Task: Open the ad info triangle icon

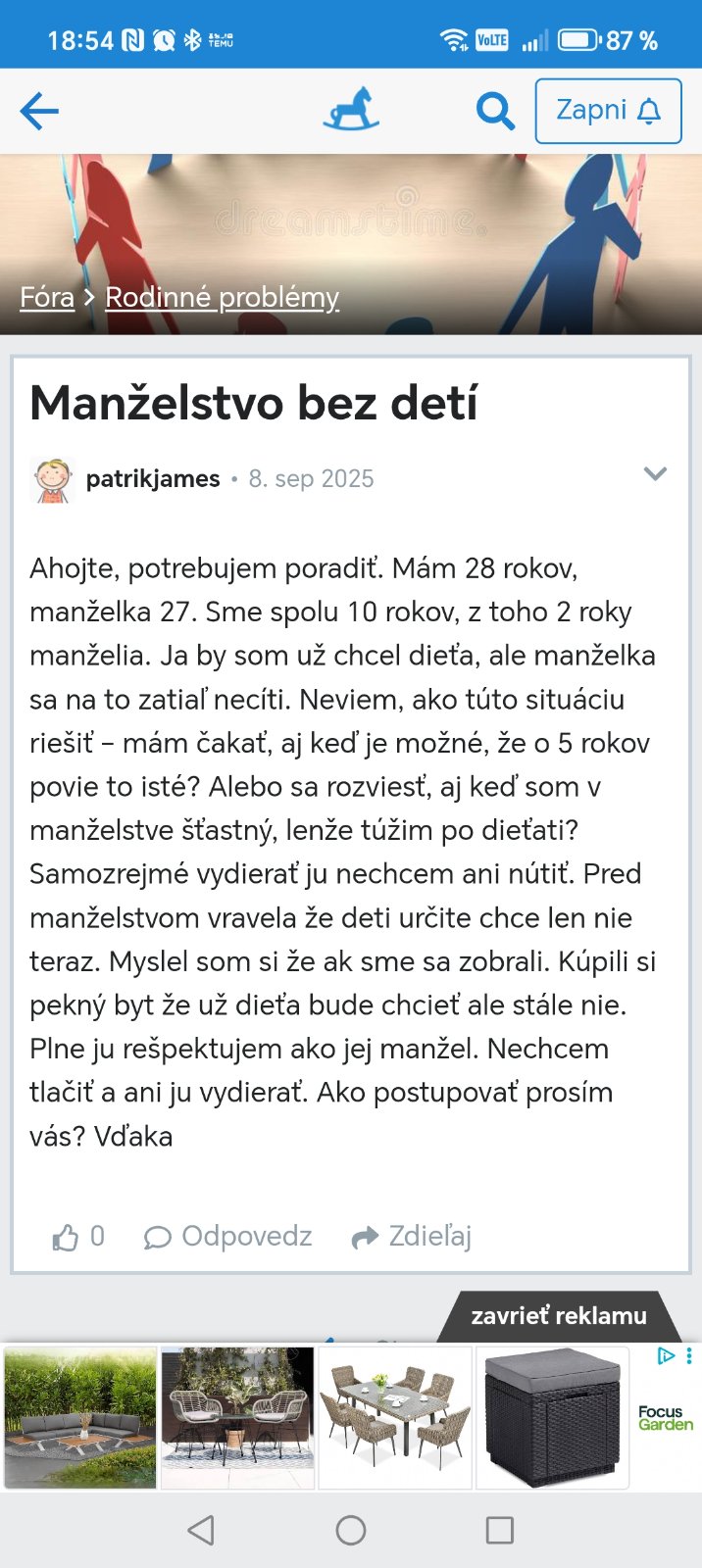Action: (666, 1356)
